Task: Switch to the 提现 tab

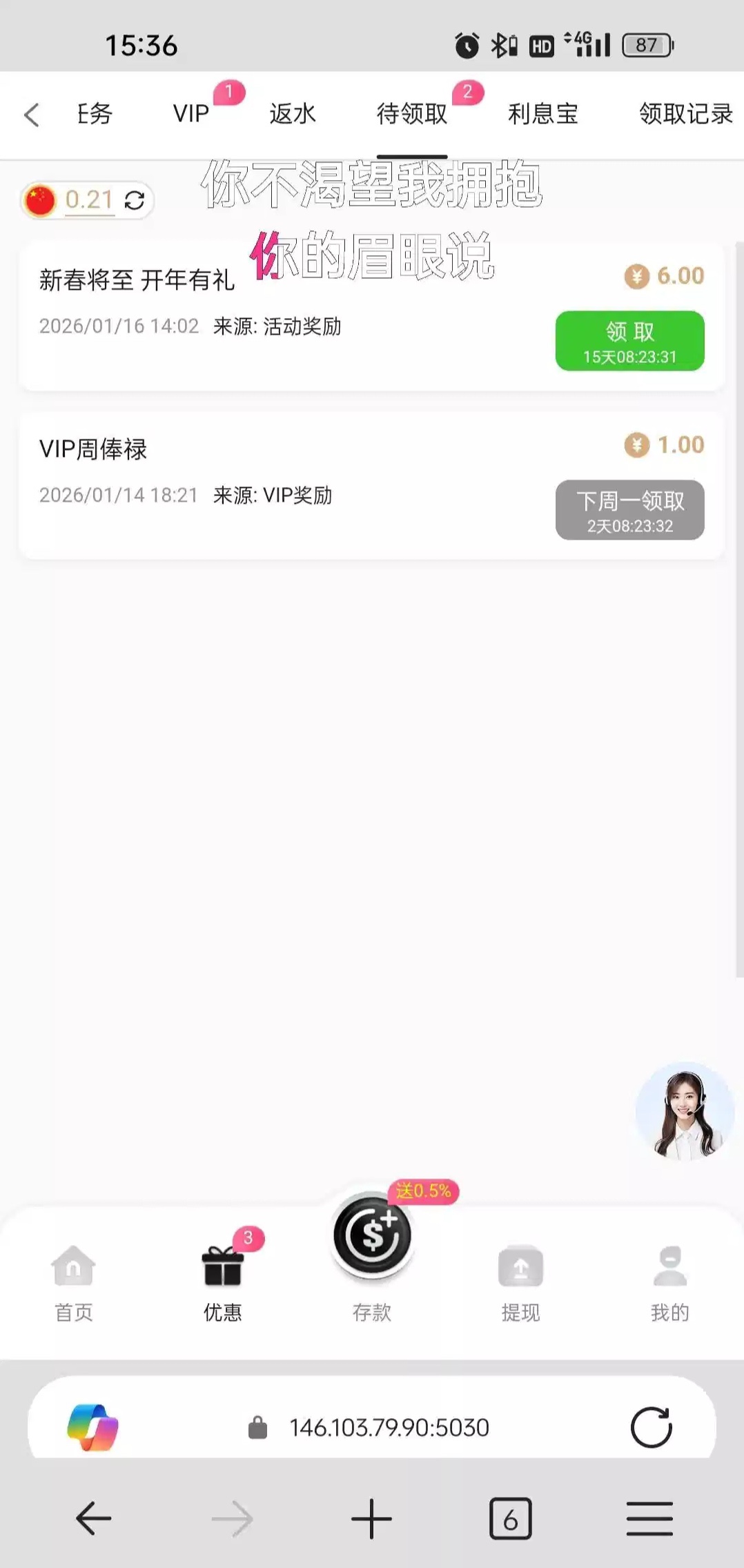Action: pos(520,1283)
